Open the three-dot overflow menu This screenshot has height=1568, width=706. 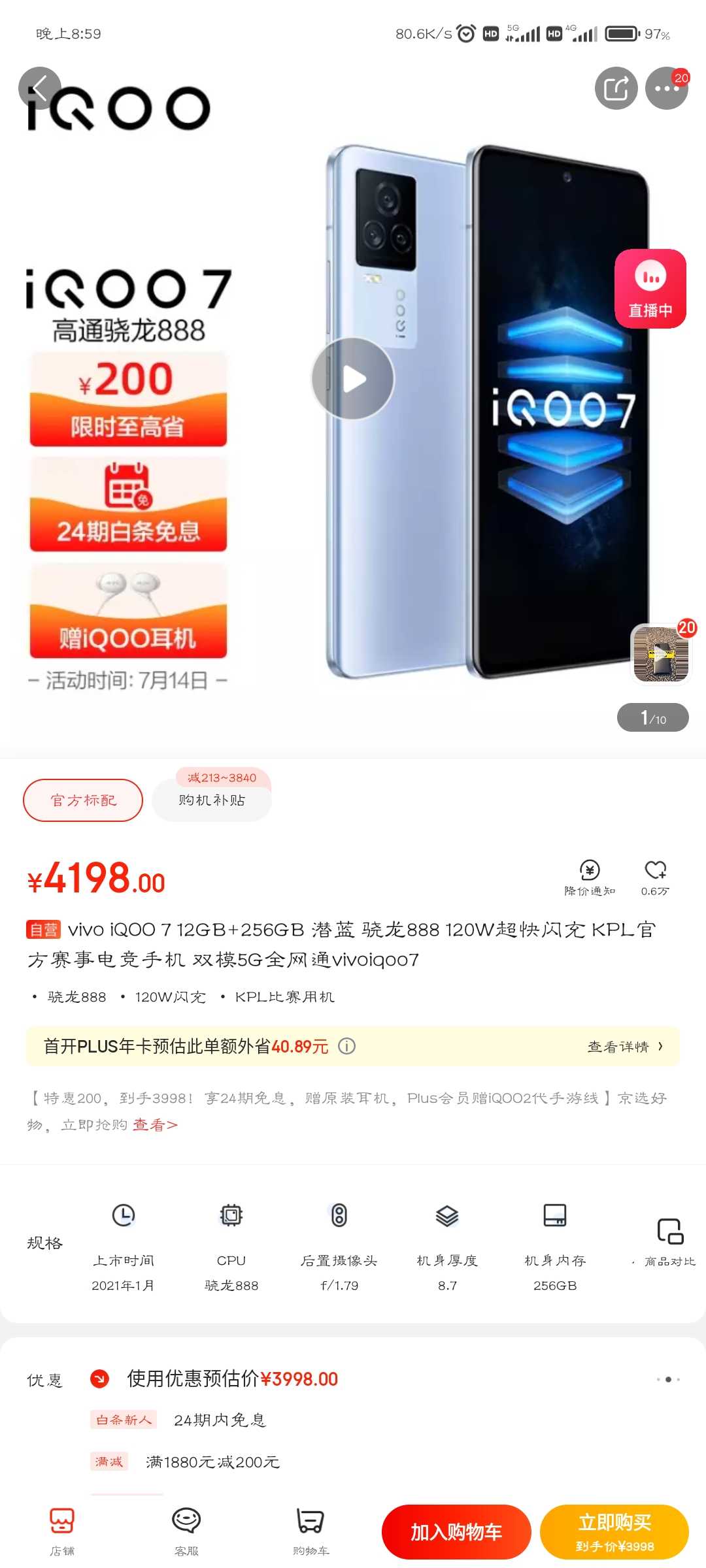coord(666,88)
